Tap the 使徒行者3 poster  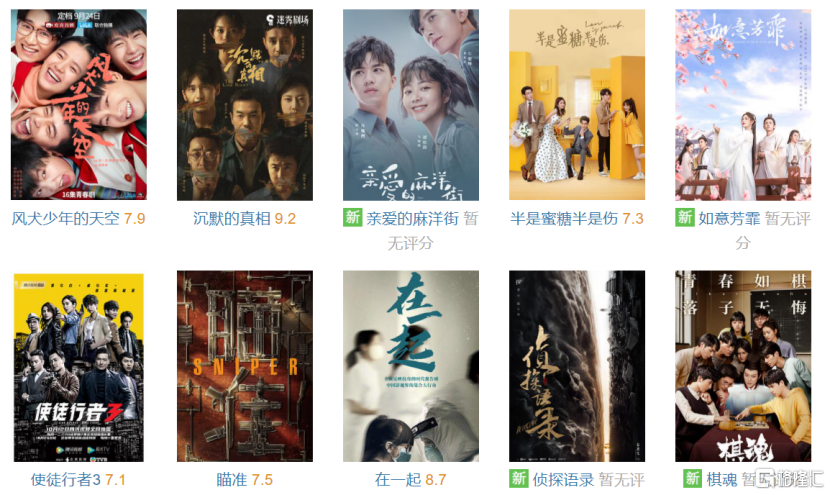pyautogui.click(x=78, y=366)
